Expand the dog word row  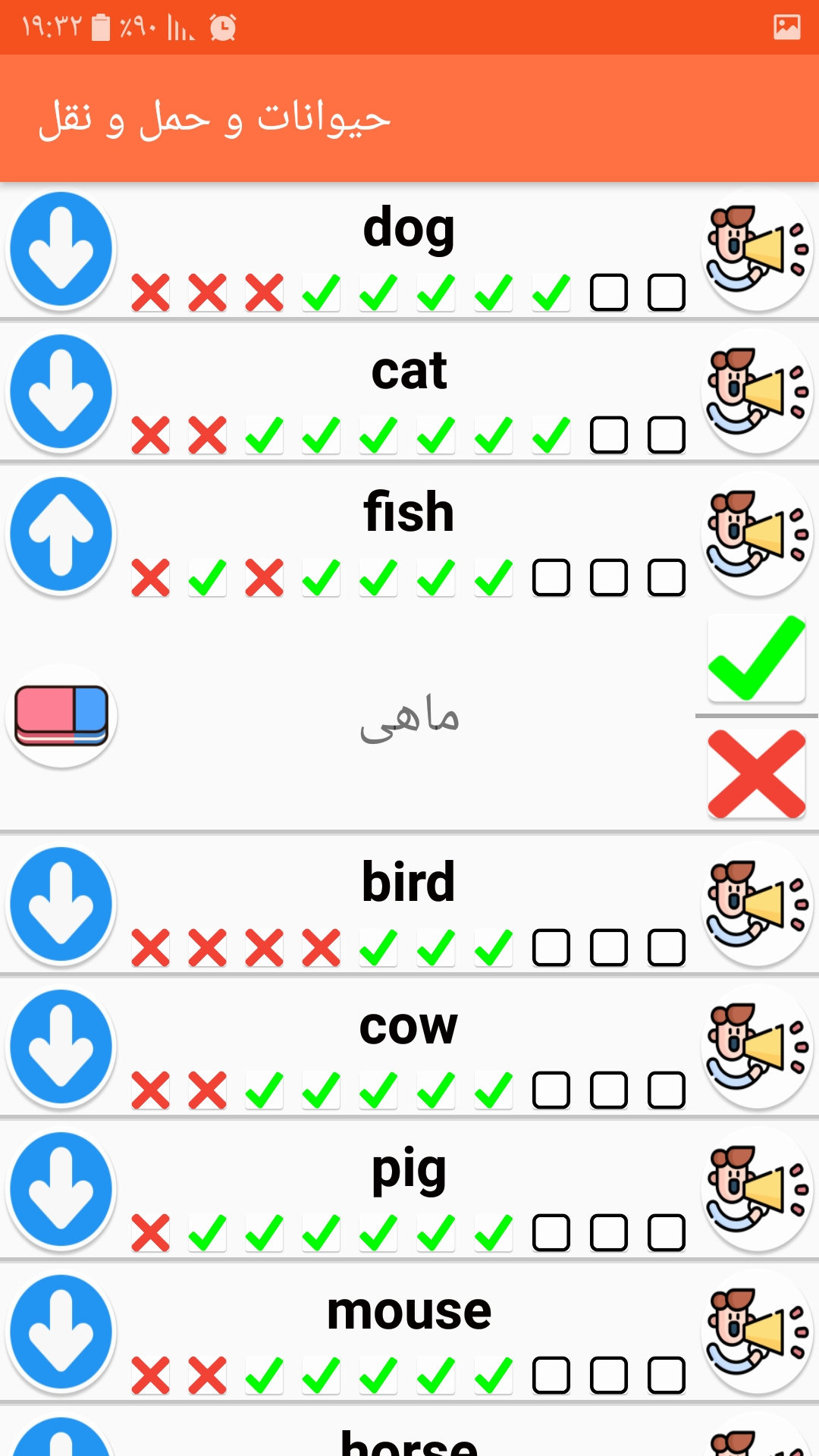[61, 249]
